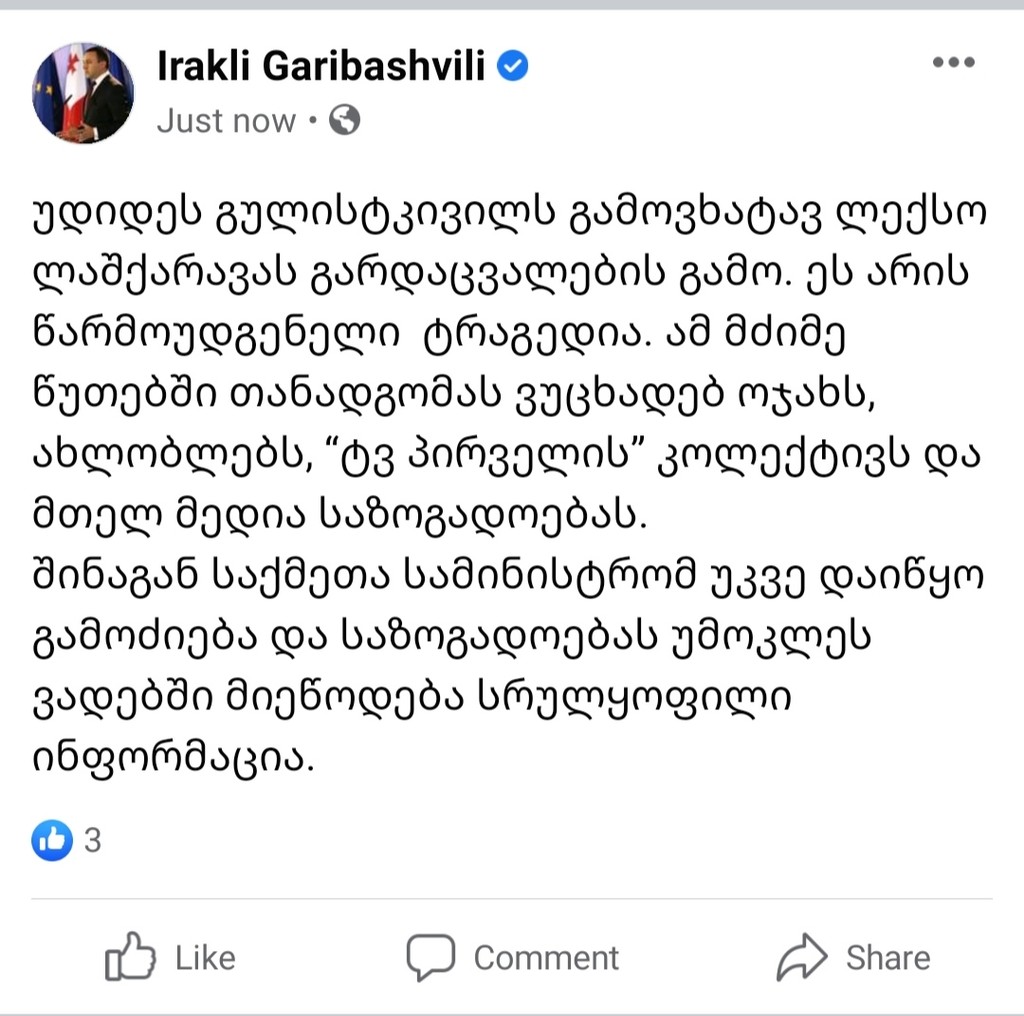Like this post
This screenshot has height=1016, width=1024.
171,957
